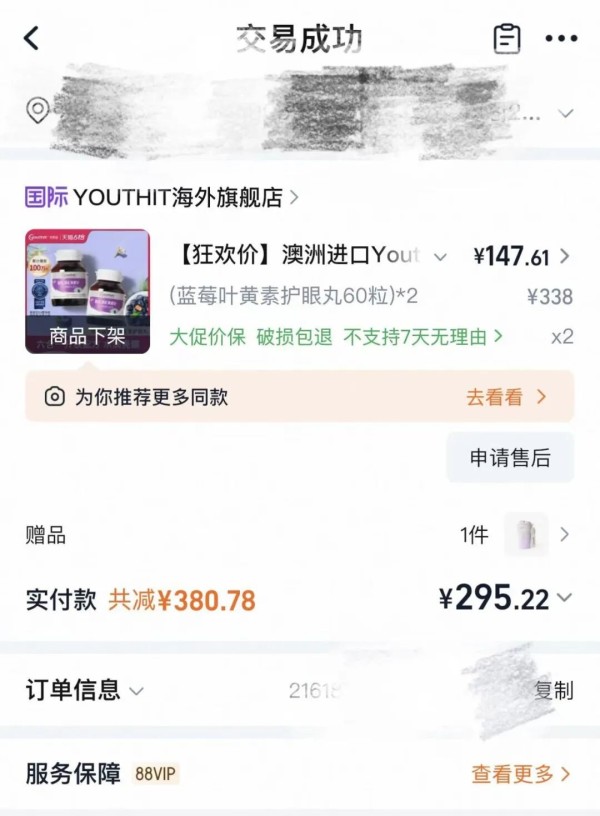Open YOUTHIT海外旗舰店 store page

[162, 197]
